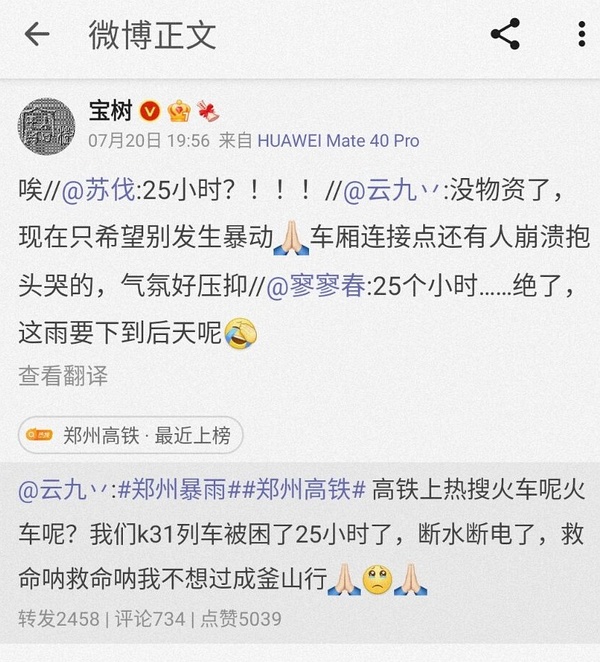Open the 郑州高铁 trending topic chip
The width and height of the screenshot is (600, 662).
coord(130,435)
